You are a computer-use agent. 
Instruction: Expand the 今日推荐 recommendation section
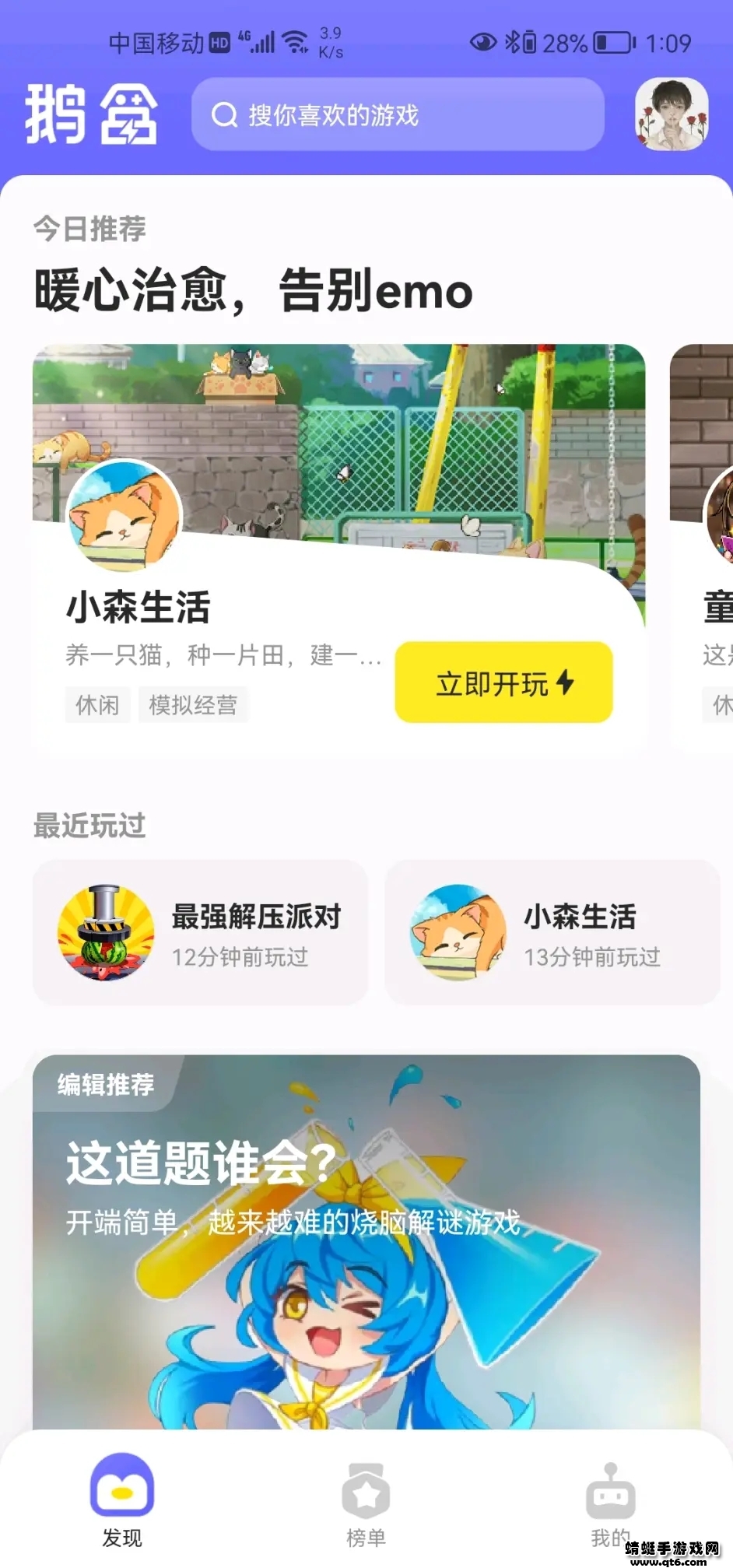[x=88, y=228]
